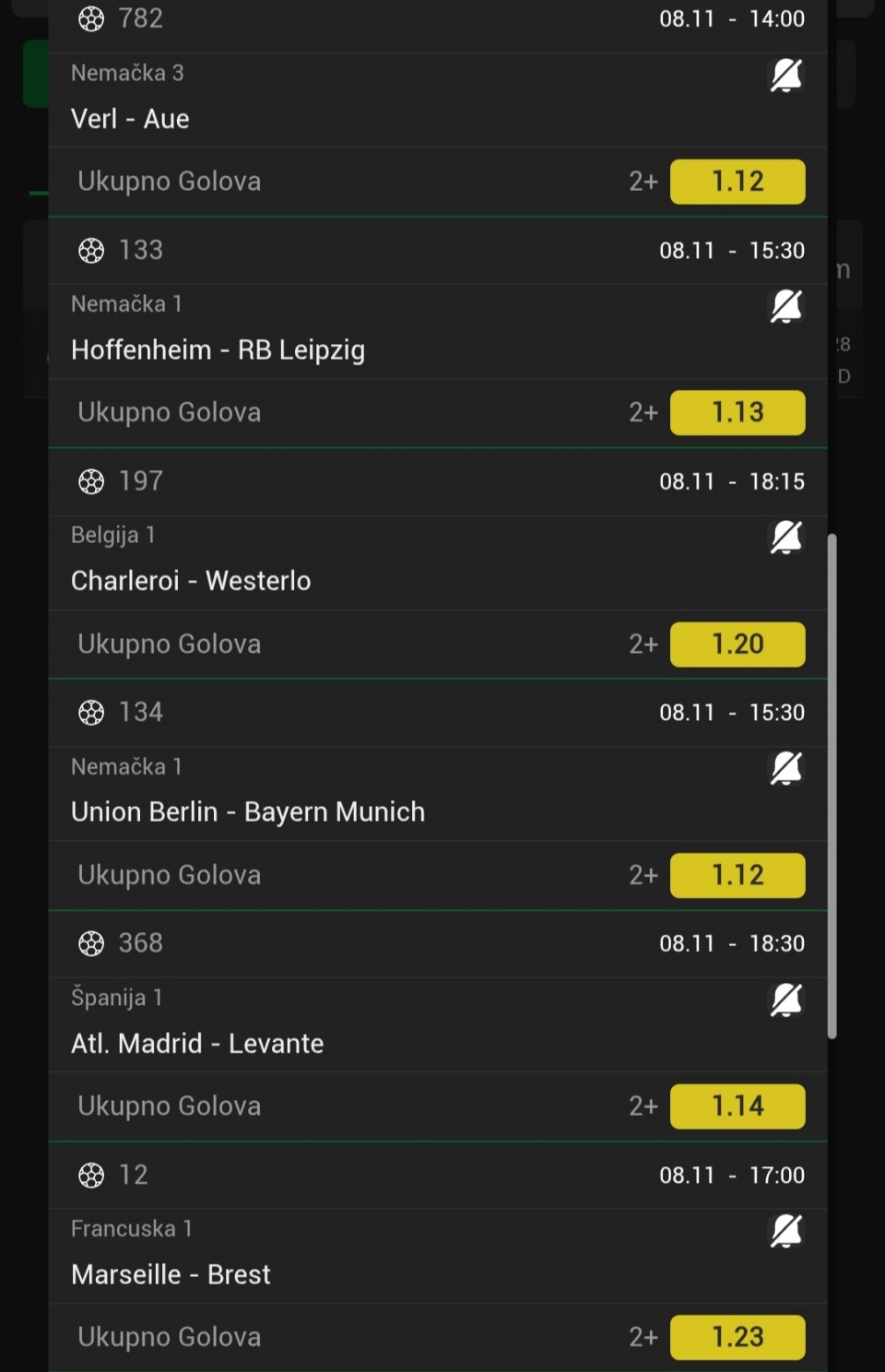Open the Marseille - Brest match
The width and height of the screenshot is (885, 1372).
coord(171,1275)
